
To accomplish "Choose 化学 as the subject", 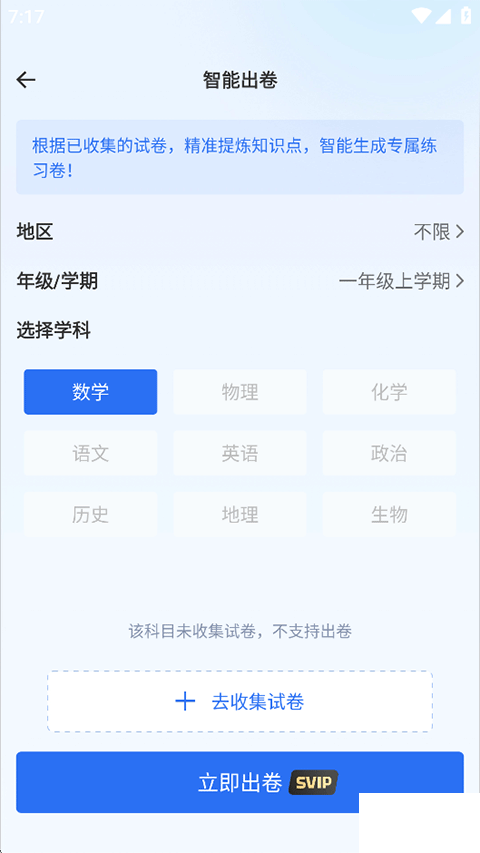I will click(389, 392).
